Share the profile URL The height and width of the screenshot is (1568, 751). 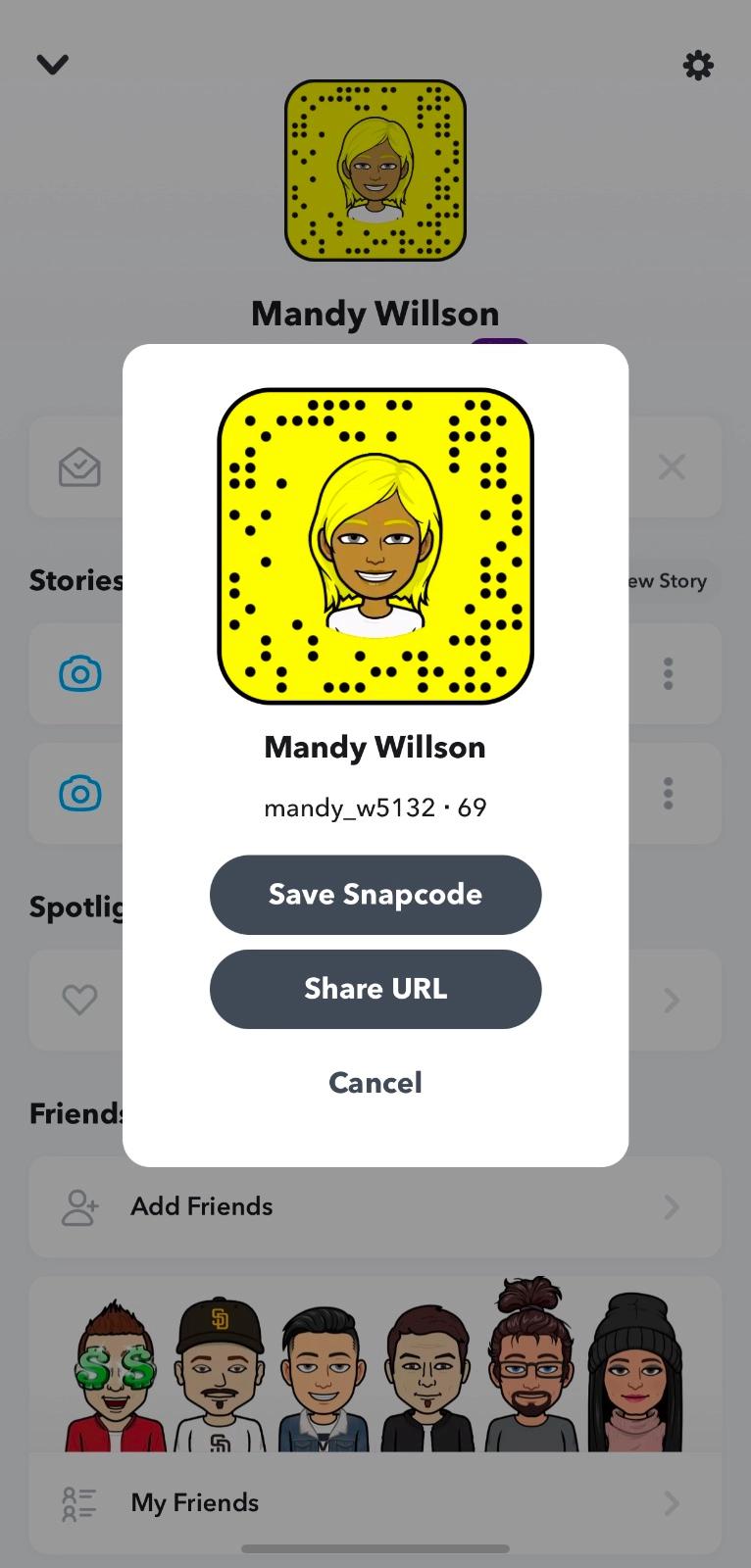click(375, 988)
